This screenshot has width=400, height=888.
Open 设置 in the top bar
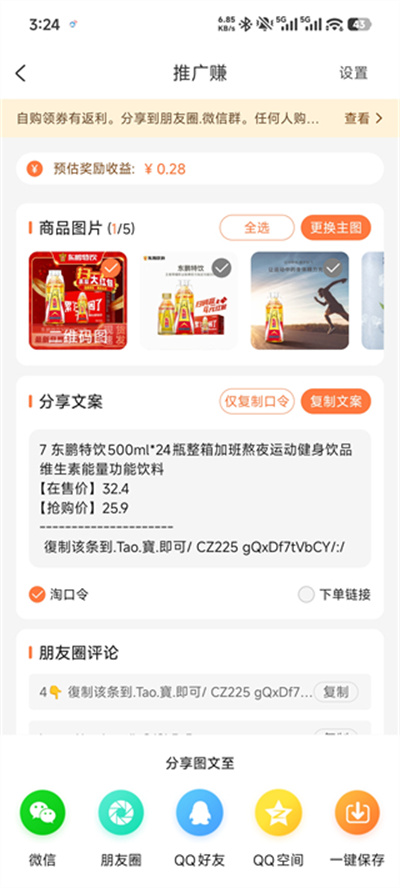354,73
